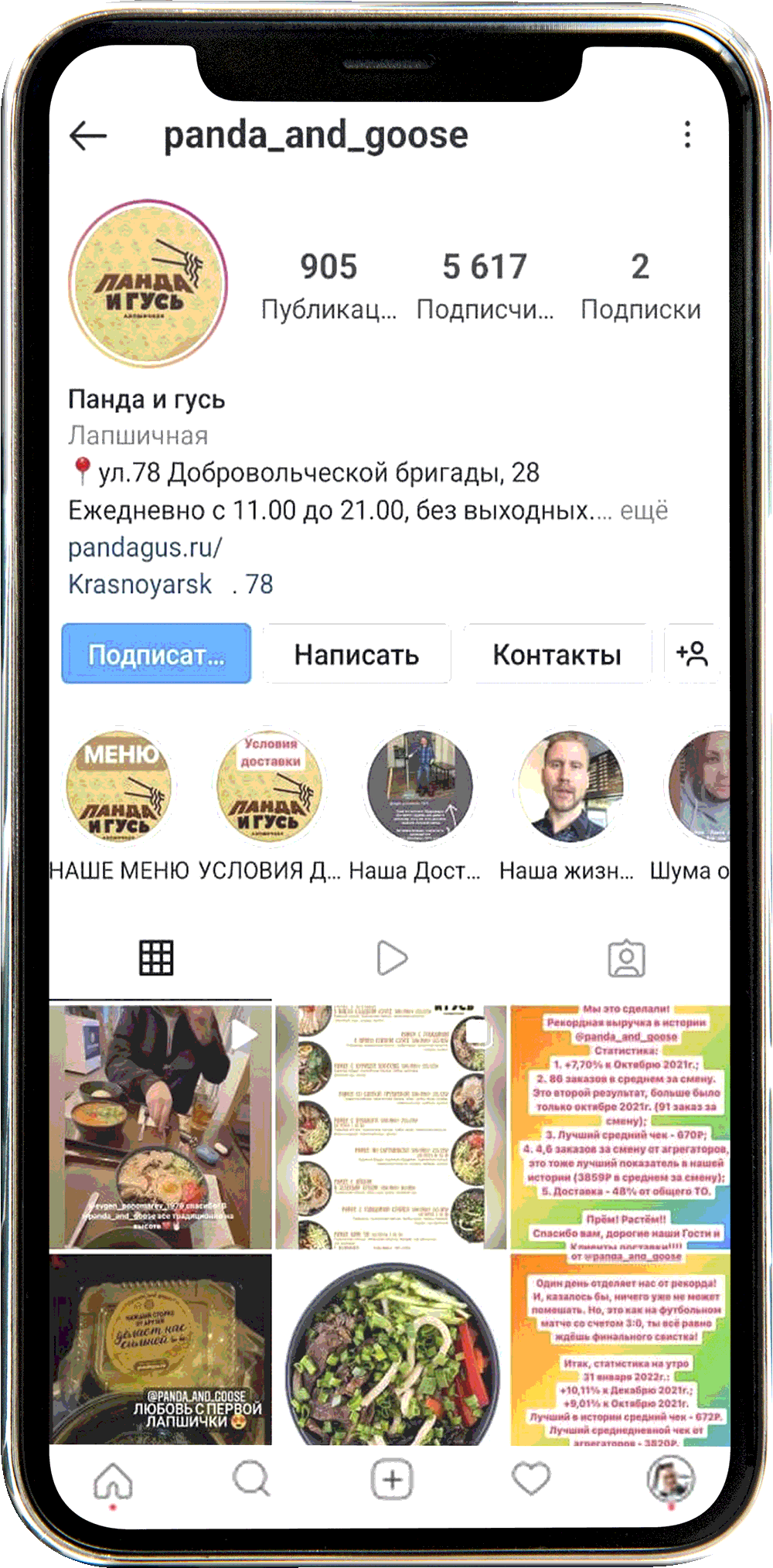Switch to the tagged photos tab
The width and height of the screenshot is (773, 1568).
(626, 959)
